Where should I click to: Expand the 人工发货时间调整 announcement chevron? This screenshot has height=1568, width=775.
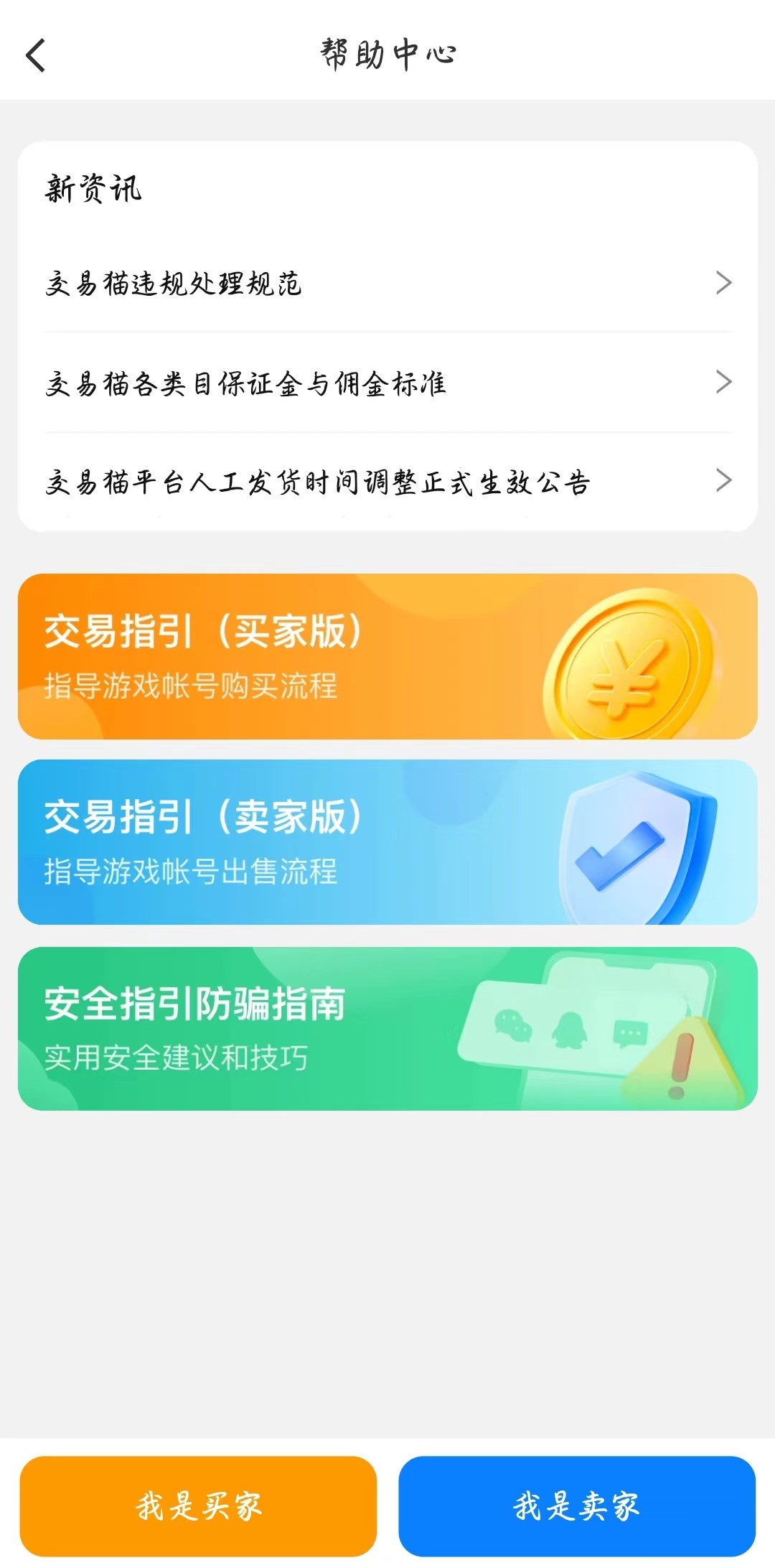(x=725, y=482)
